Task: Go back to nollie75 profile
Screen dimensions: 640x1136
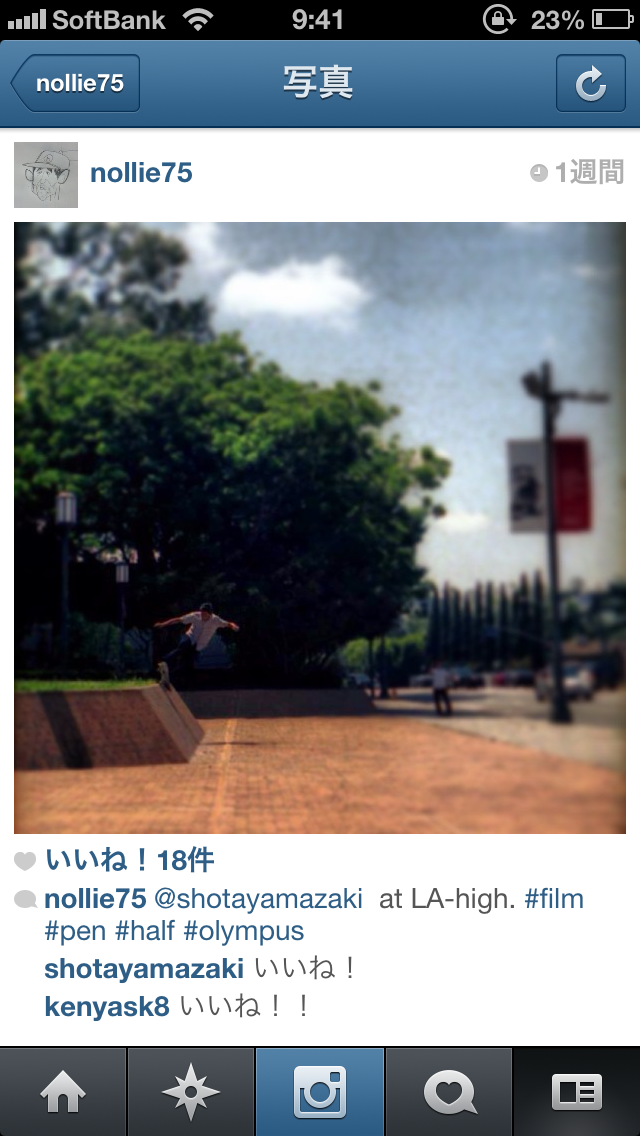Action: coord(77,84)
